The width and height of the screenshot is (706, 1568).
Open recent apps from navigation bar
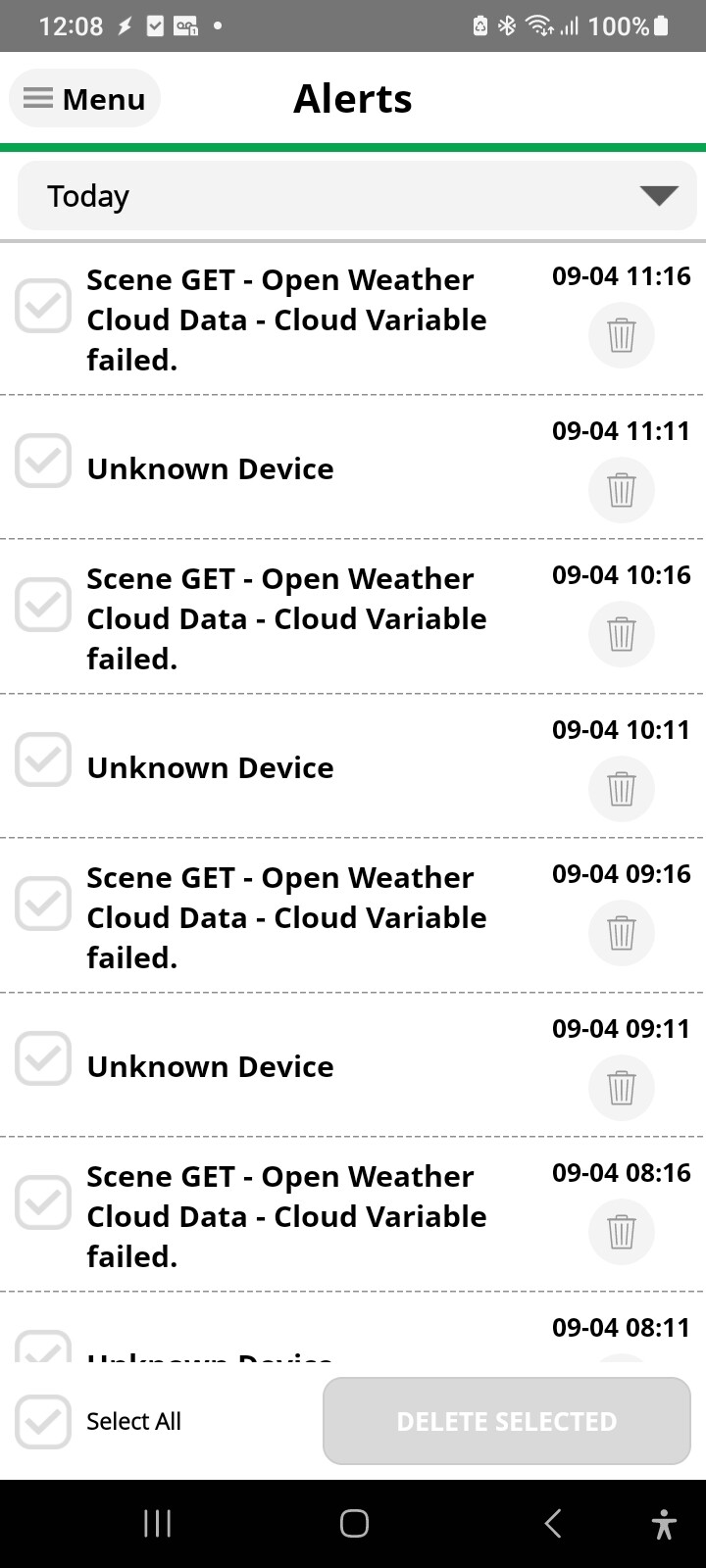[x=157, y=1523]
